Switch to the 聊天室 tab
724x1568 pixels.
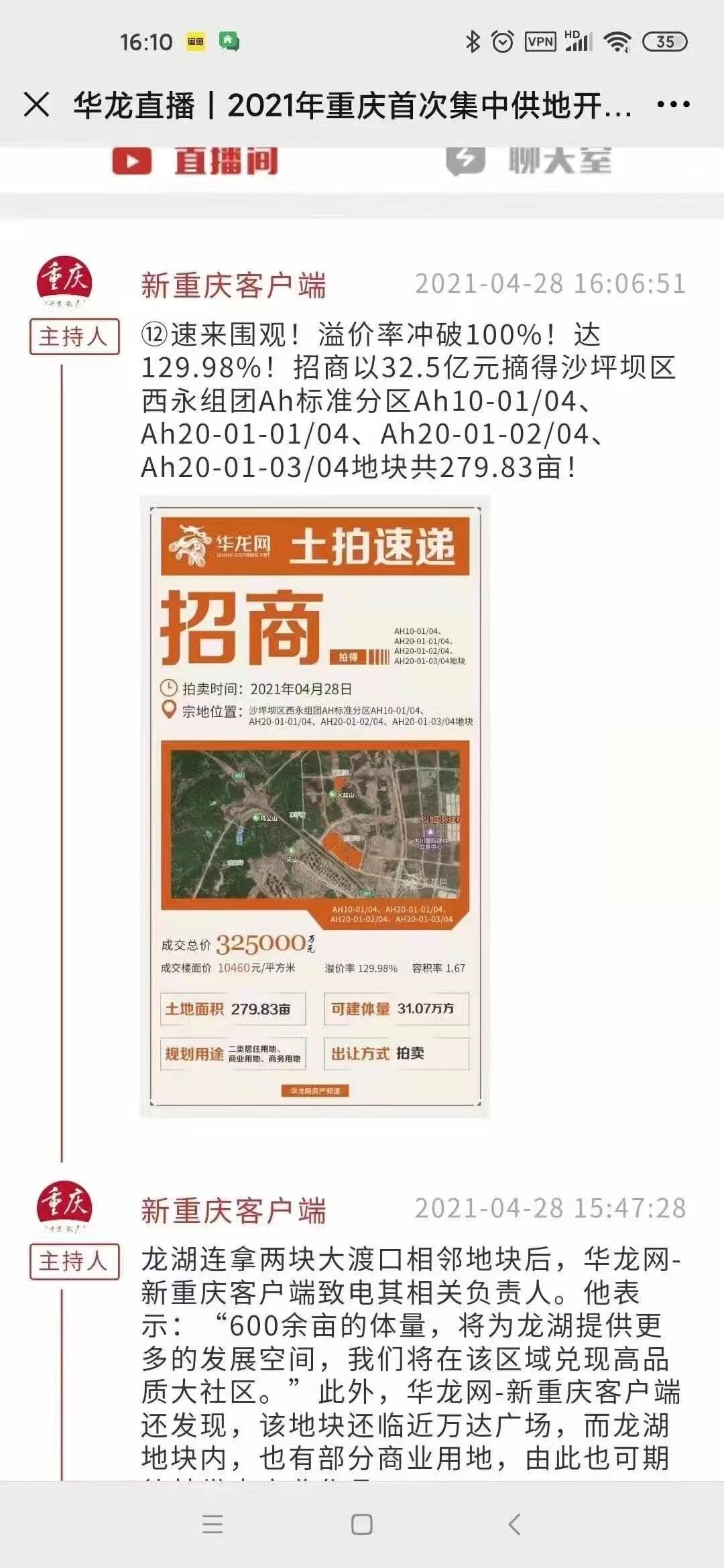[x=530, y=161]
